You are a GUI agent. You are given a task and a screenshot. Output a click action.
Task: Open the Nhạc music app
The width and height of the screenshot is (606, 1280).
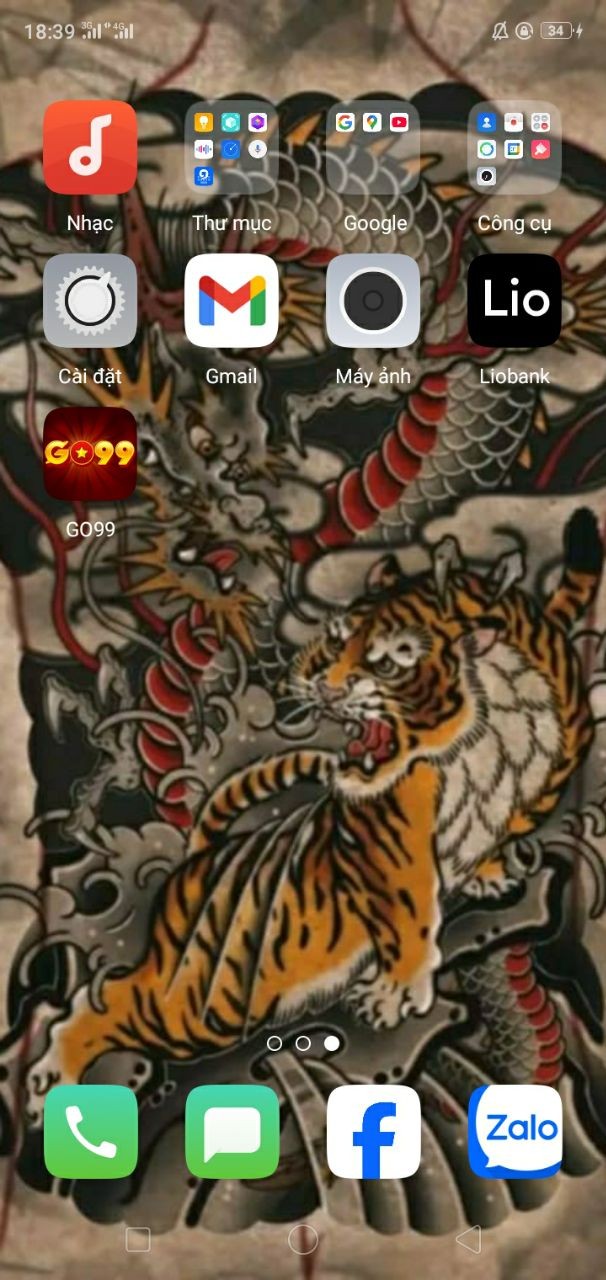coord(90,147)
